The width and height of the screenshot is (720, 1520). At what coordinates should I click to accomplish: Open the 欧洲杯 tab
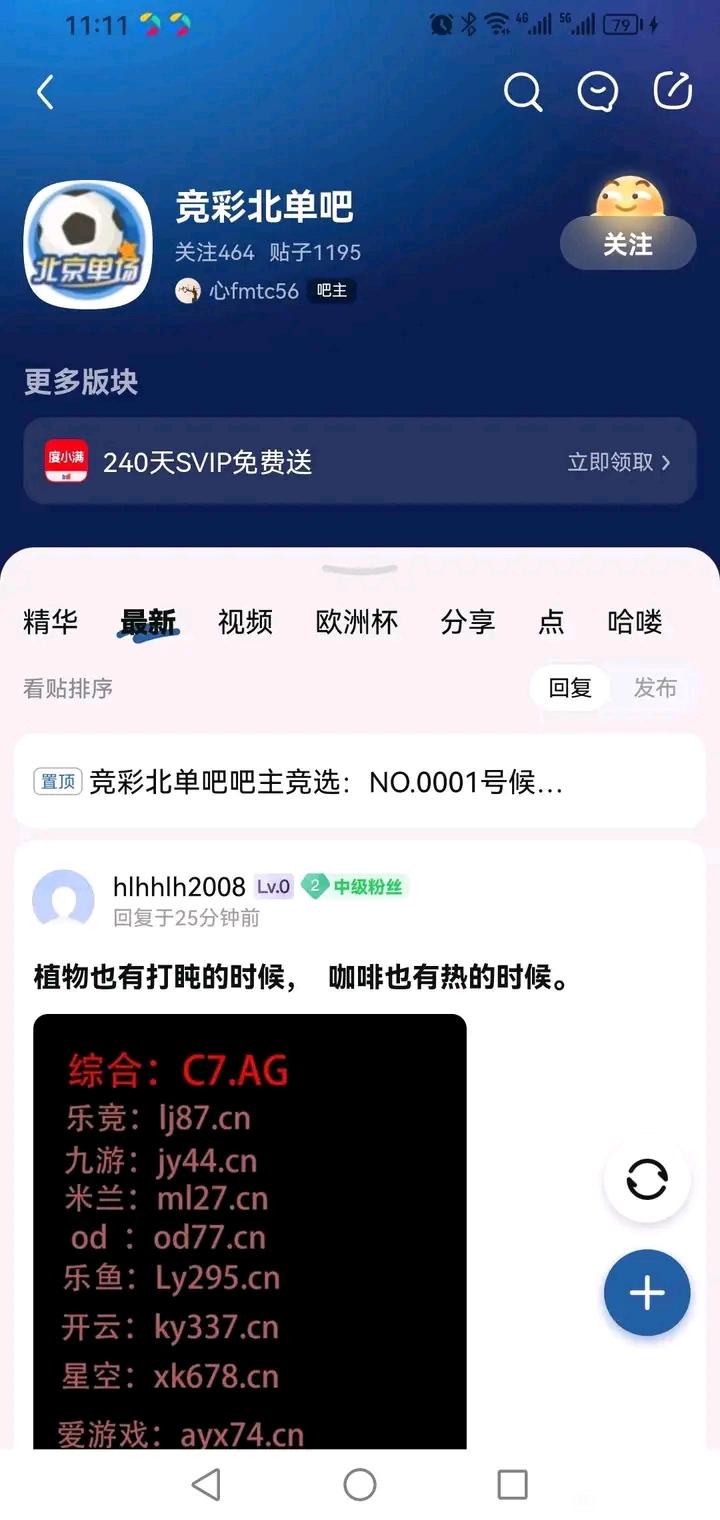coord(357,622)
